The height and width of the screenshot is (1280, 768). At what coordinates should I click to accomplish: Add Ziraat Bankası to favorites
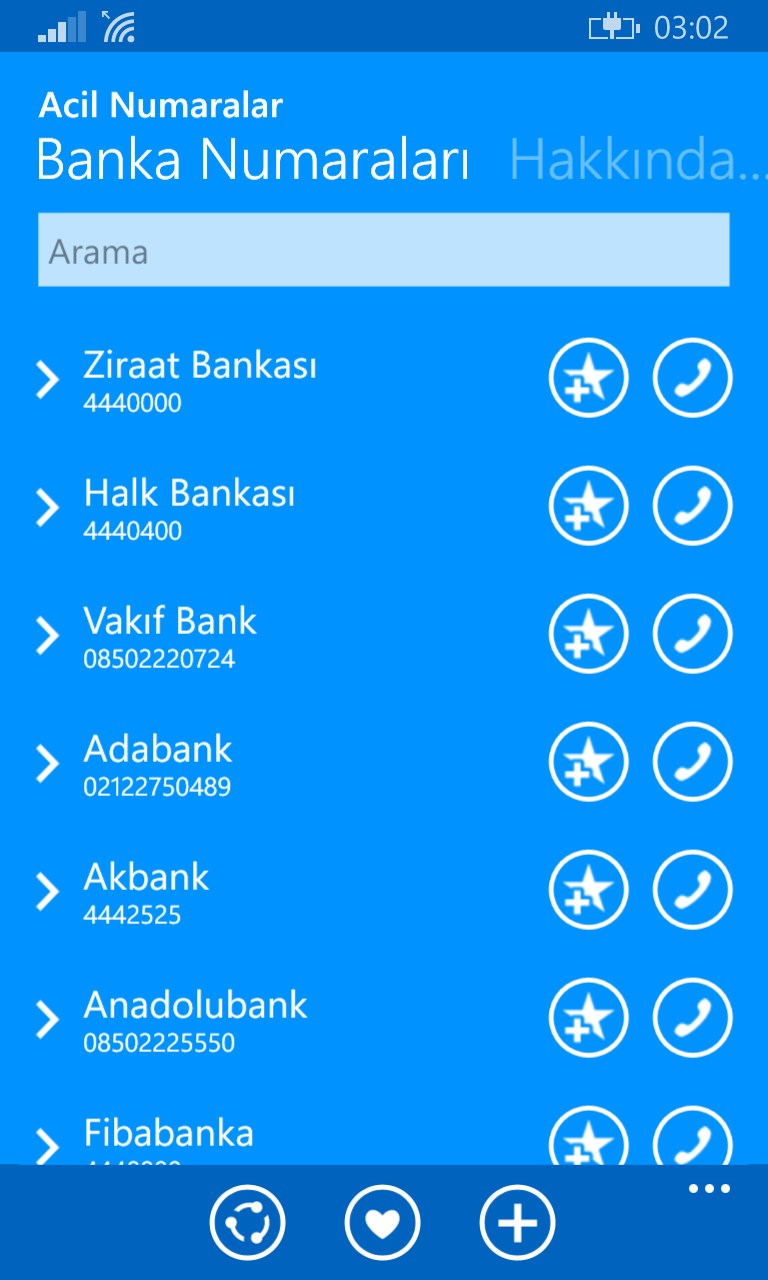[588, 378]
